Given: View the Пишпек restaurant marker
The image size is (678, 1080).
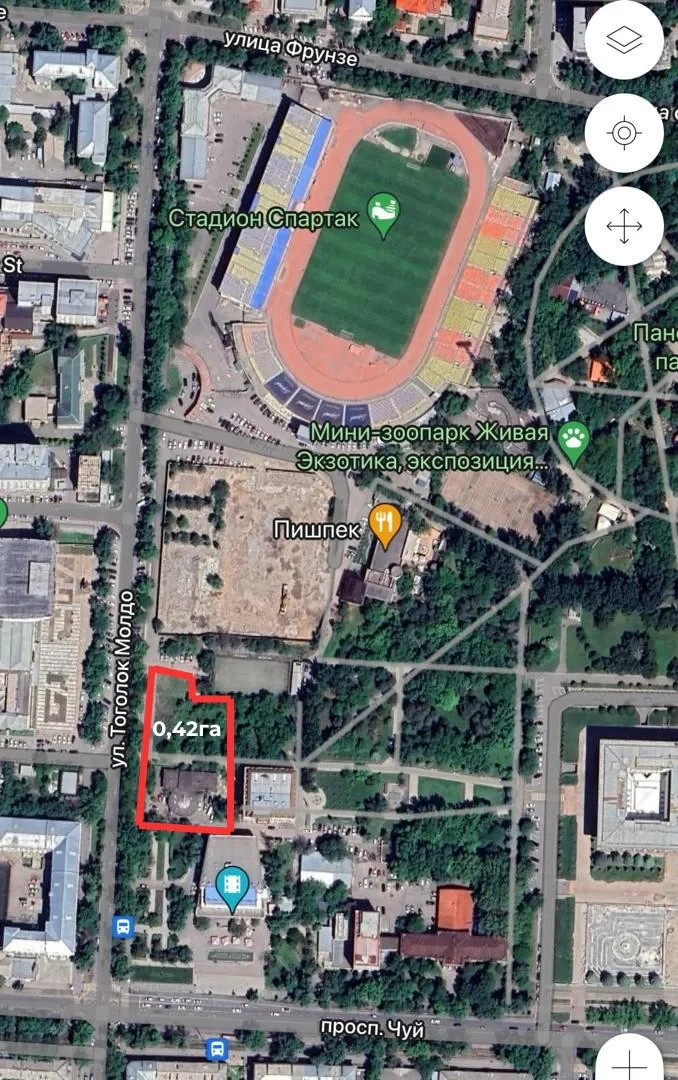Looking at the screenshot, I should (x=384, y=521).
